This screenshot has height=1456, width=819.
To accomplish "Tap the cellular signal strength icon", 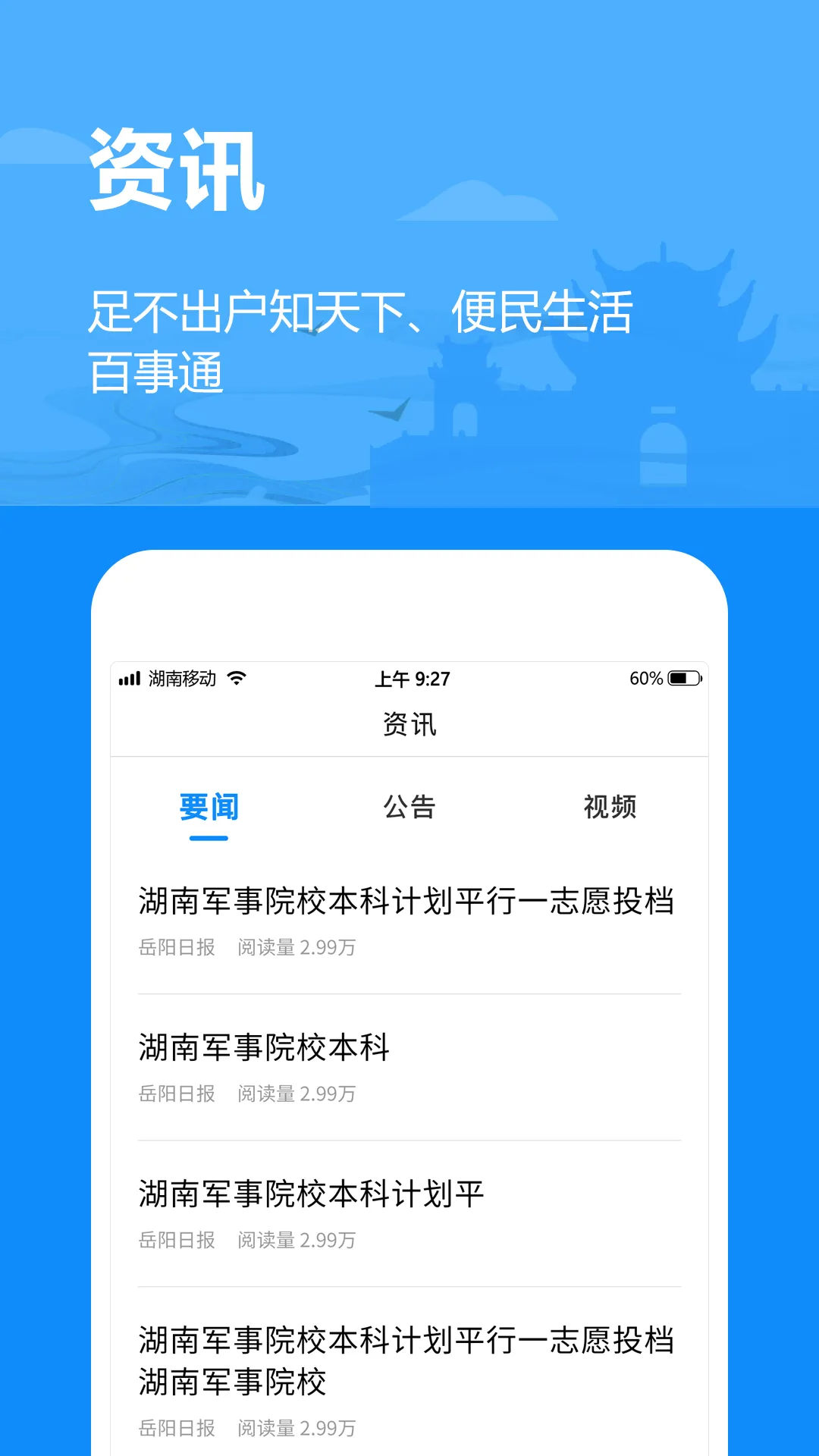I will click(x=130, y=679).
